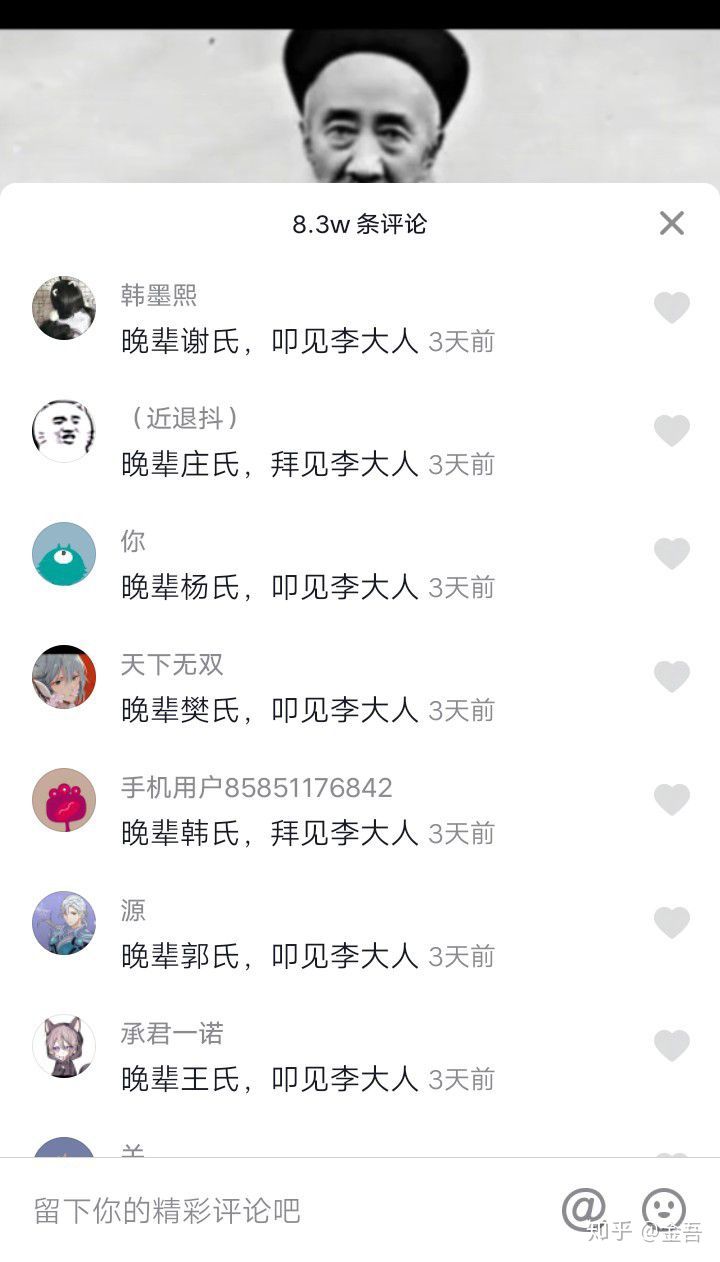Like the comment from 源
Screen dimensions: 720x1262
[672, 923]
